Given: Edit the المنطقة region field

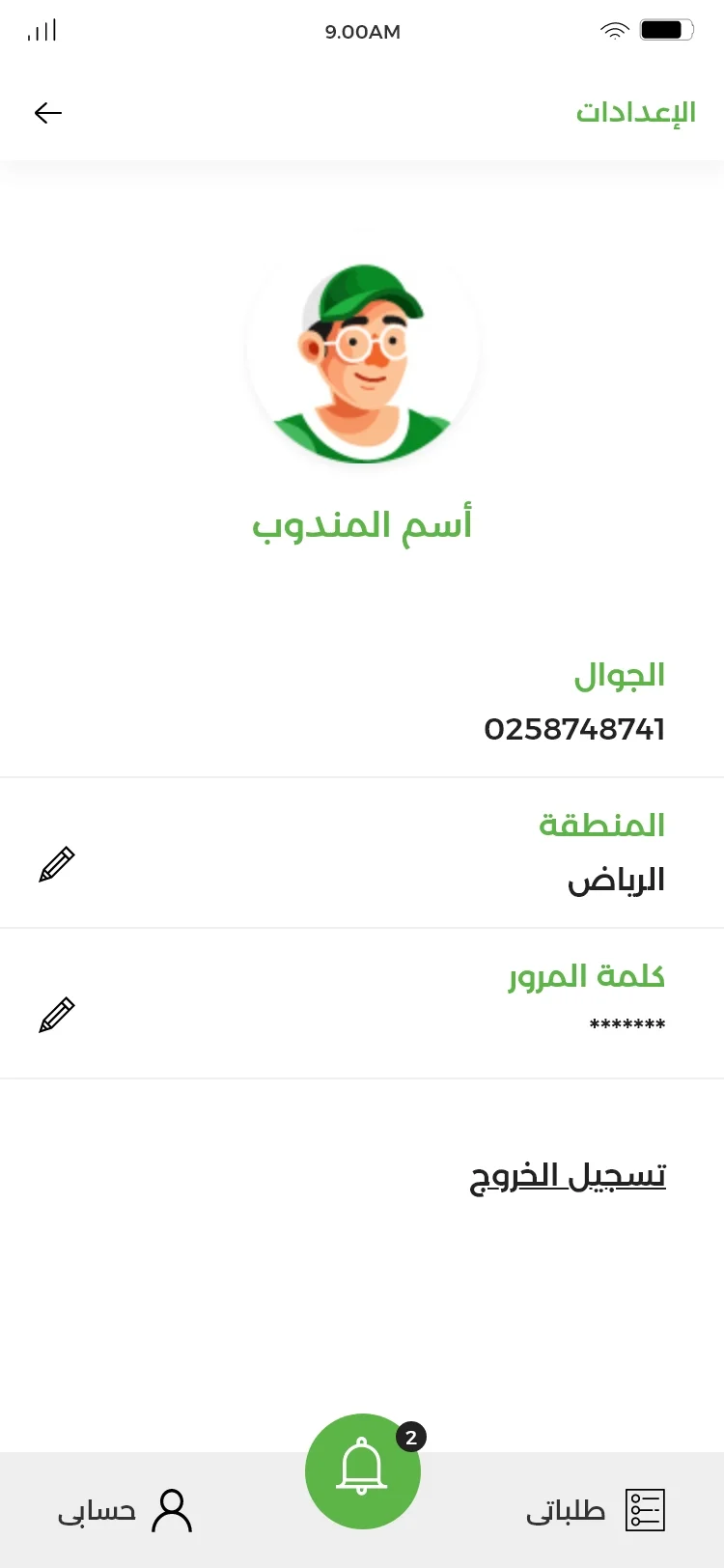Looking at the screenshot, I should point(57,864).
